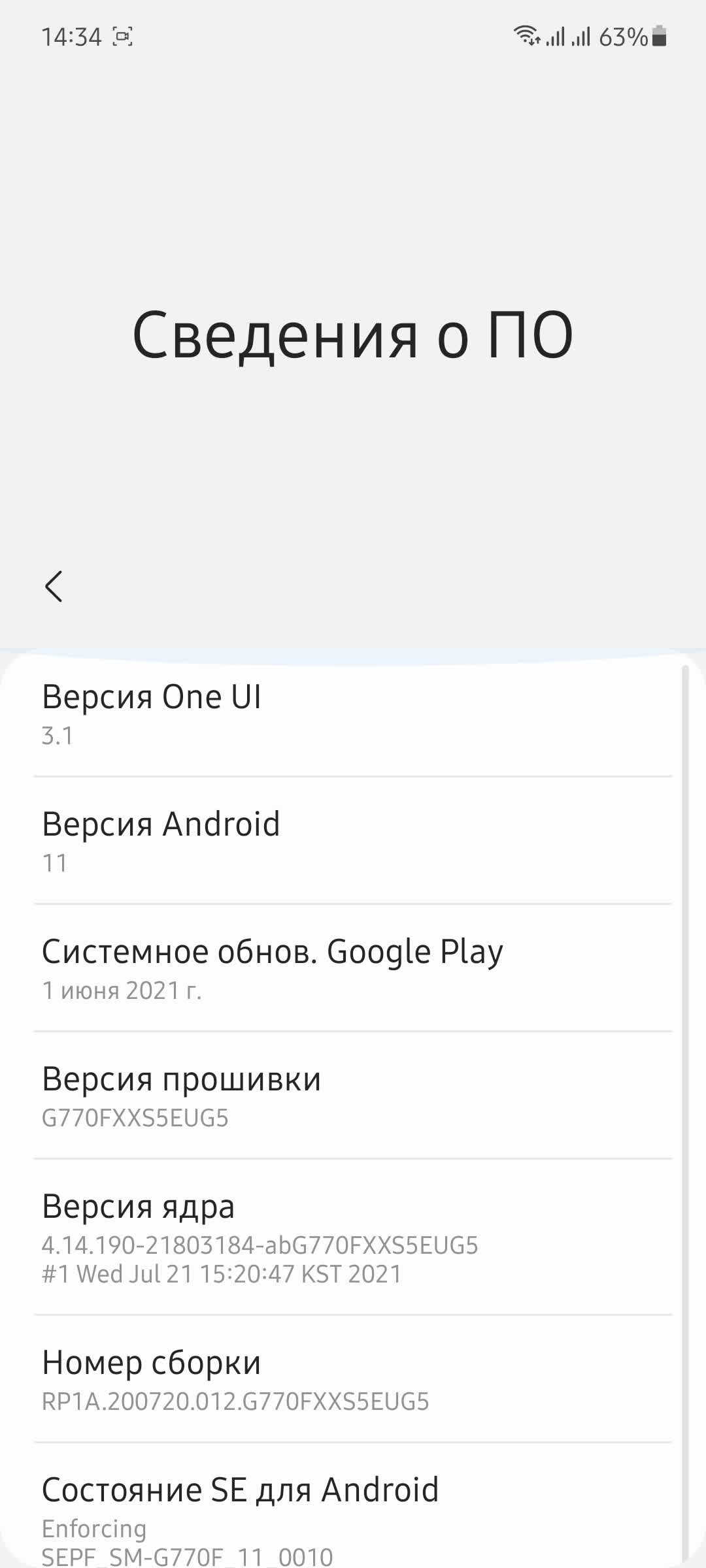
Task: Tap the Версия One UI row
Action: coord(353,714)
